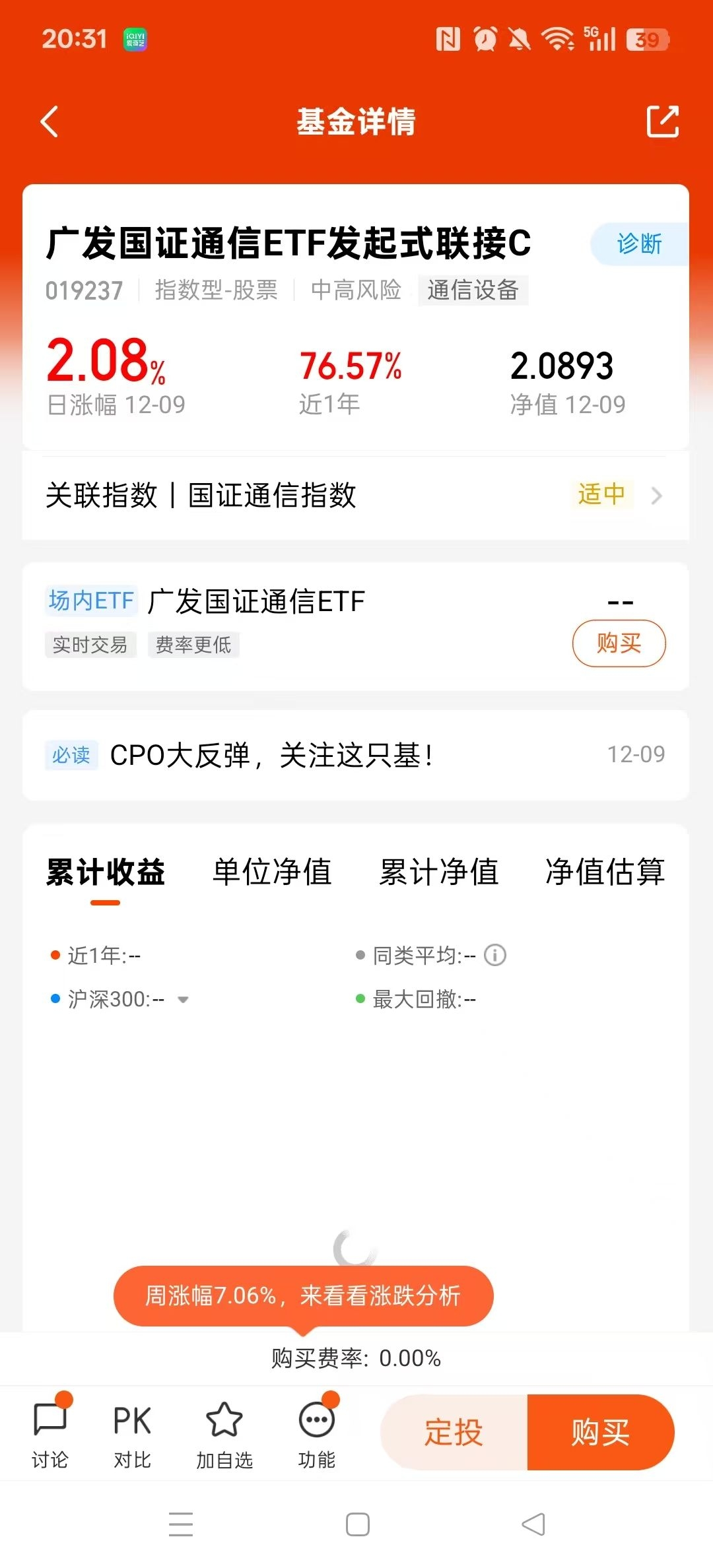Share this fund via top-right icon

pyautogui.click(x=662, y=121)
